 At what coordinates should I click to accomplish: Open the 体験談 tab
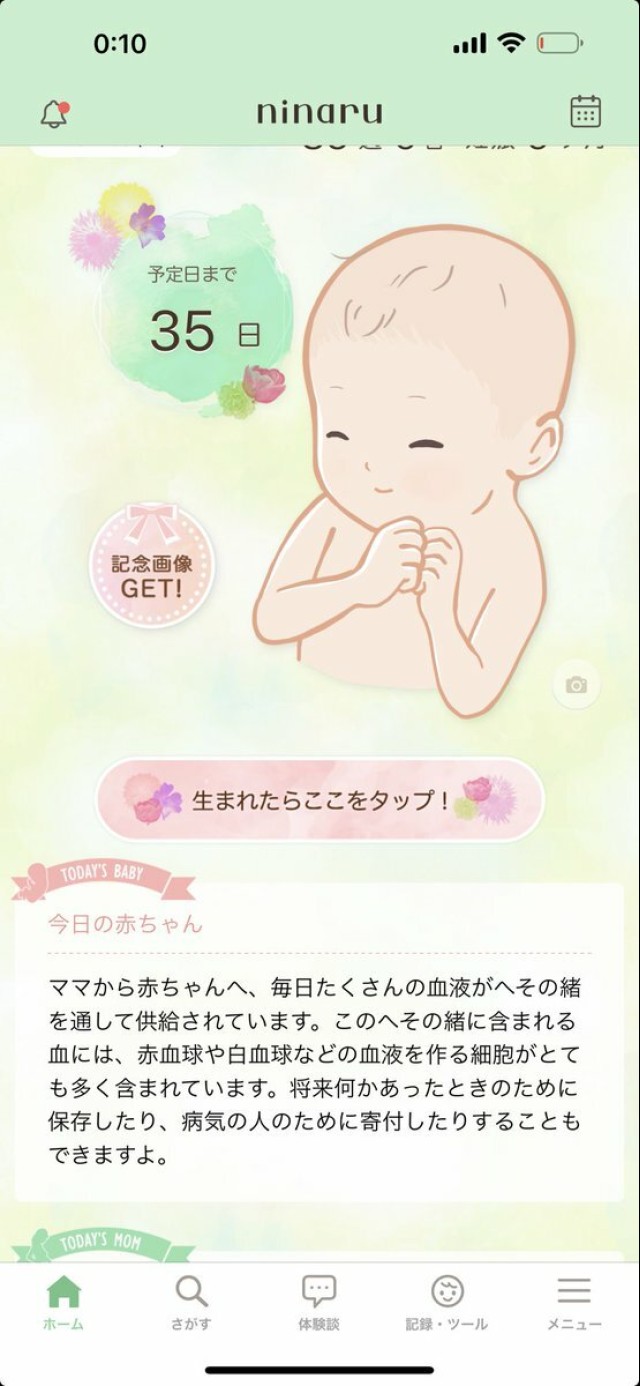[319, 1303]
